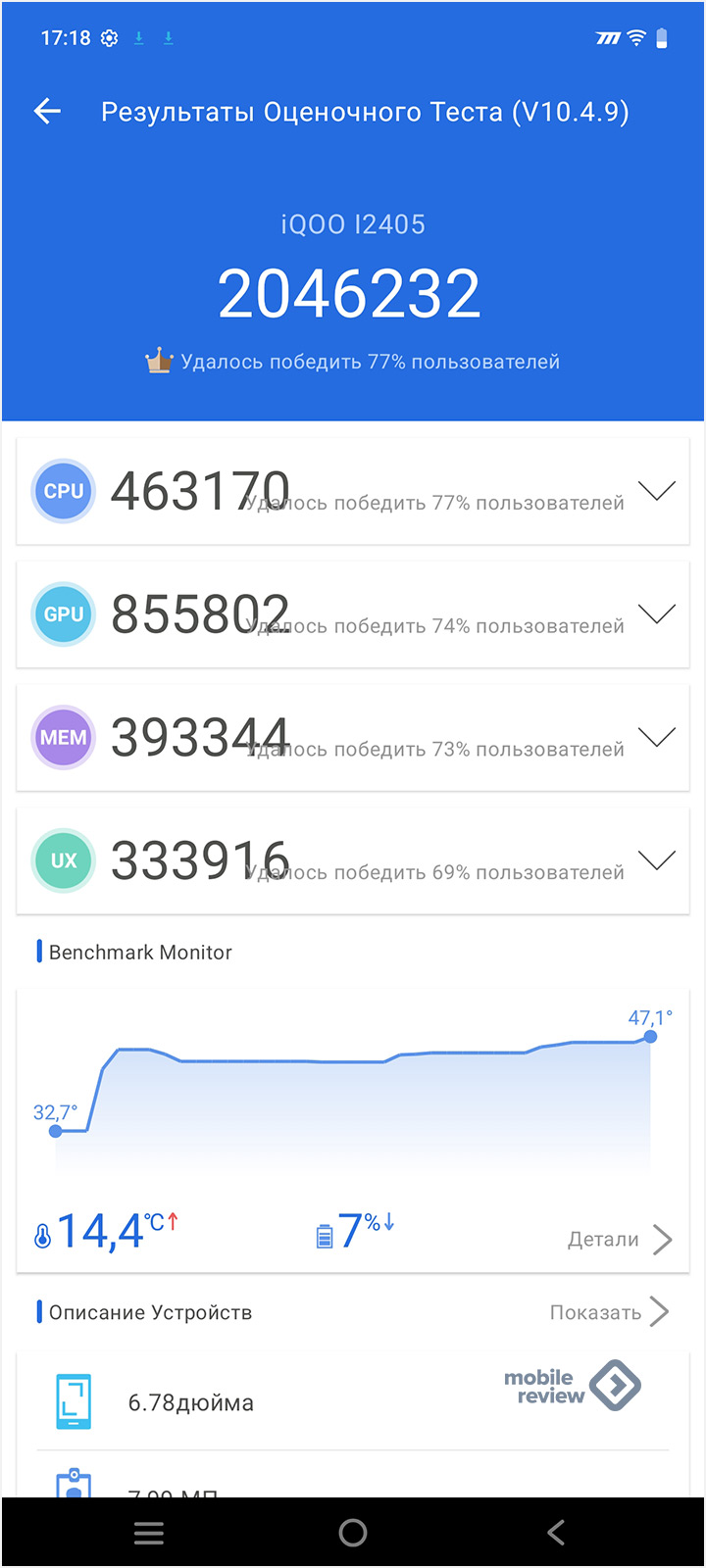Expand the GPU score section
706x1568 pixels.
click(x=656, y=614)
